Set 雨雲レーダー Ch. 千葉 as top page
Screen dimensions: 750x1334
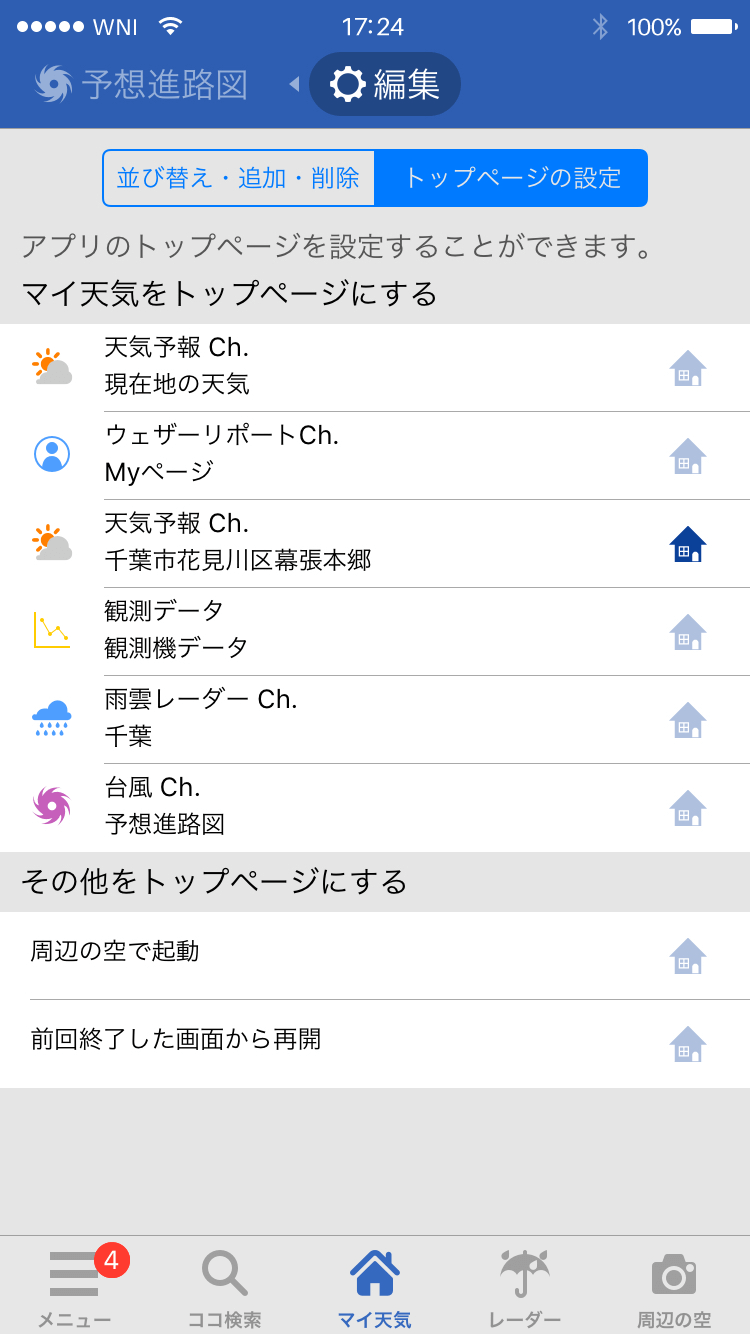coord(688,720)
